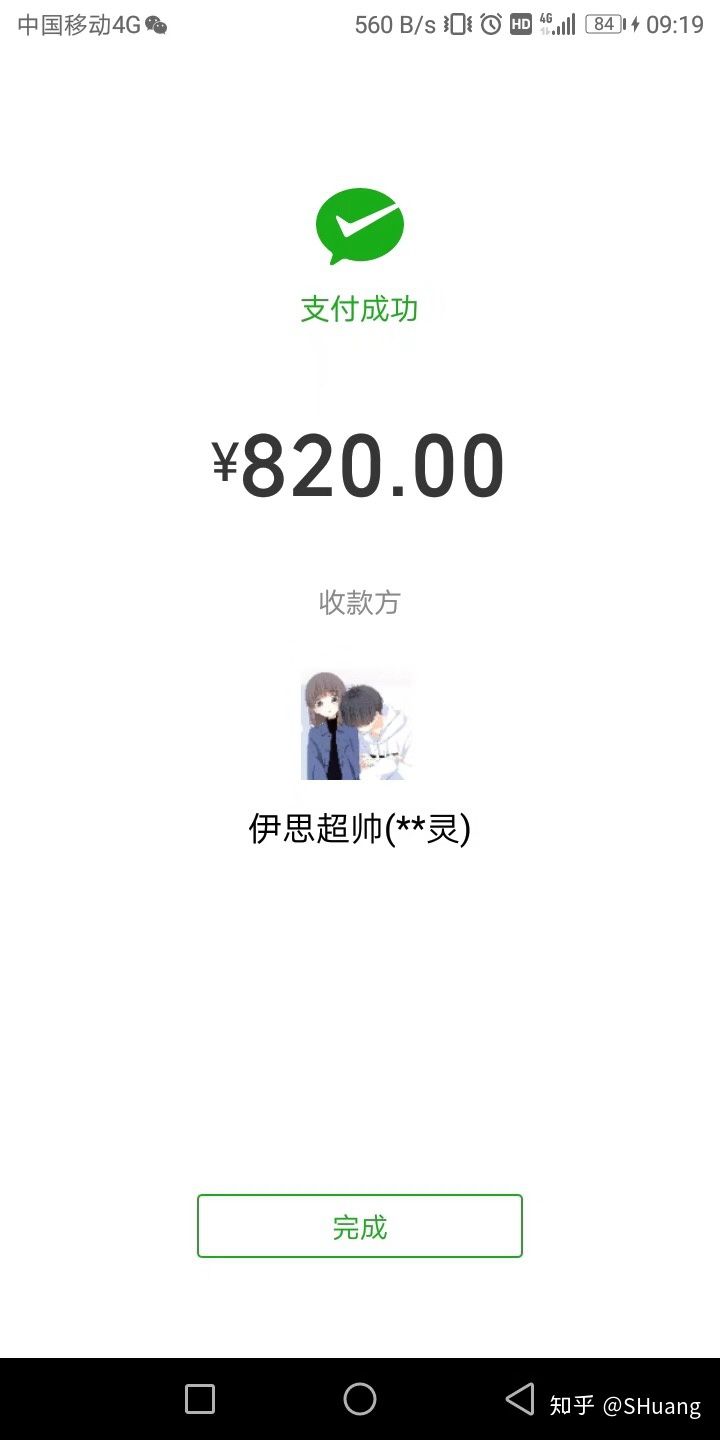
Task: Tap the 完成 button to finish
Action: 360,1226
